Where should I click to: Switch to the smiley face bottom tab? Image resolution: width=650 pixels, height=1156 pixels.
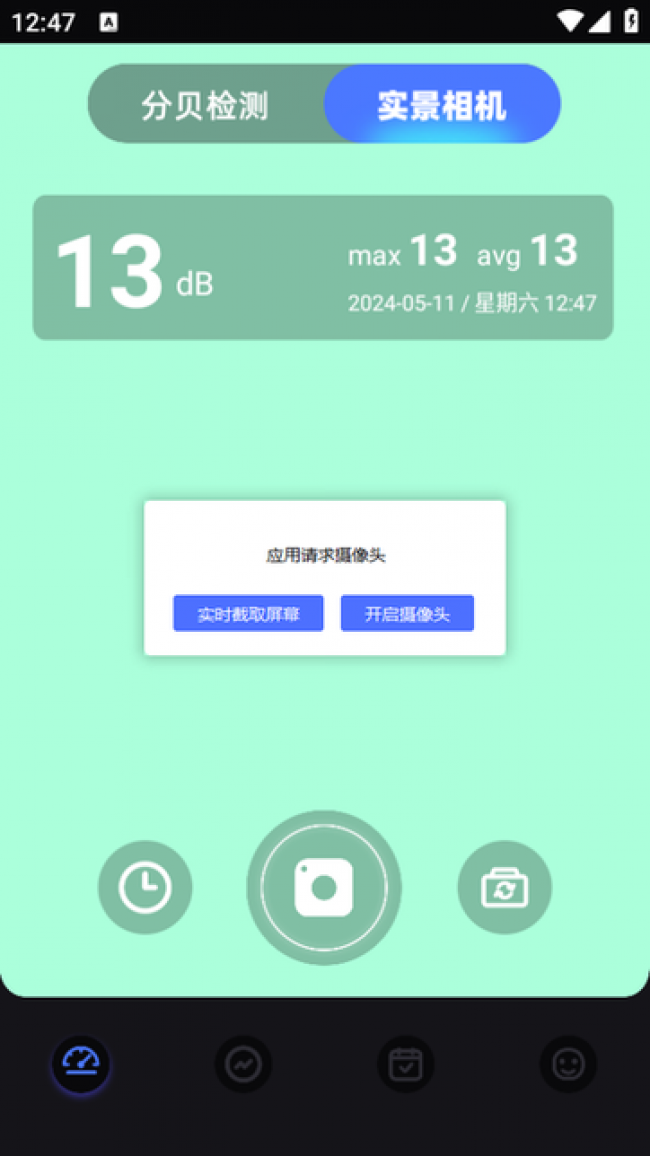[568, 1063]
